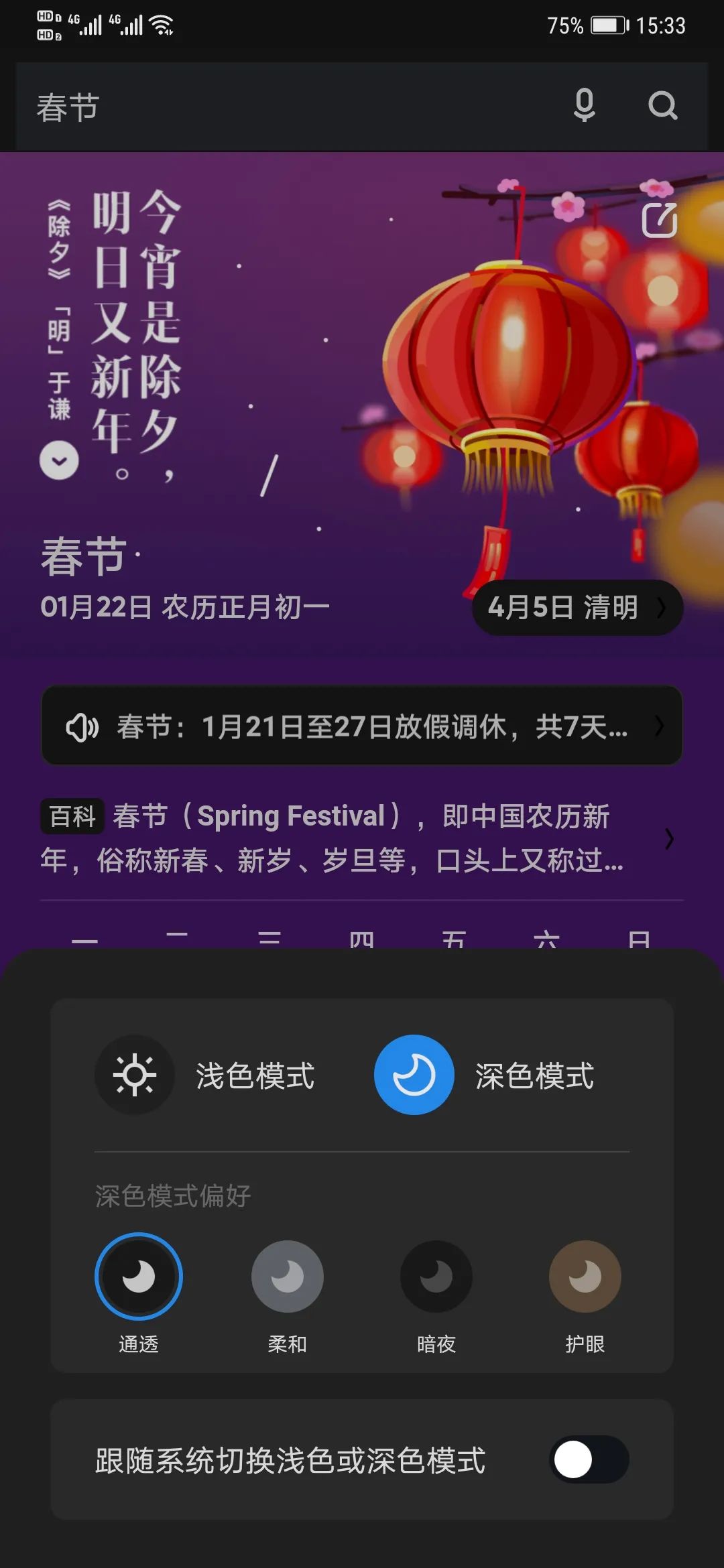Viewport: 724px width, 1568px height.
Task: Choose the 通透 dark mode preference
Action: pyautogui.click(x=139, y=1277)
